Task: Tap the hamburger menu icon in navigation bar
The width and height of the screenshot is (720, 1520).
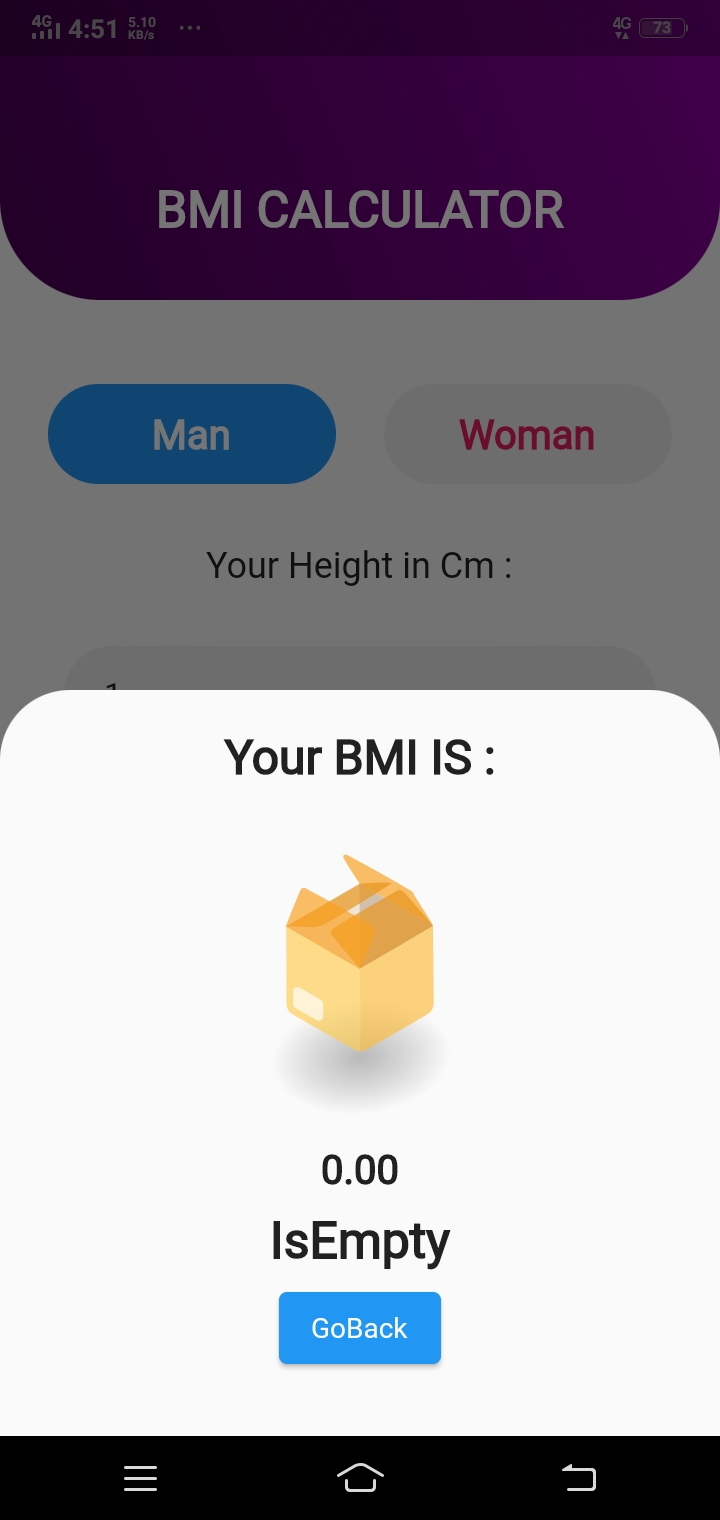Action: coord(140,1478)
